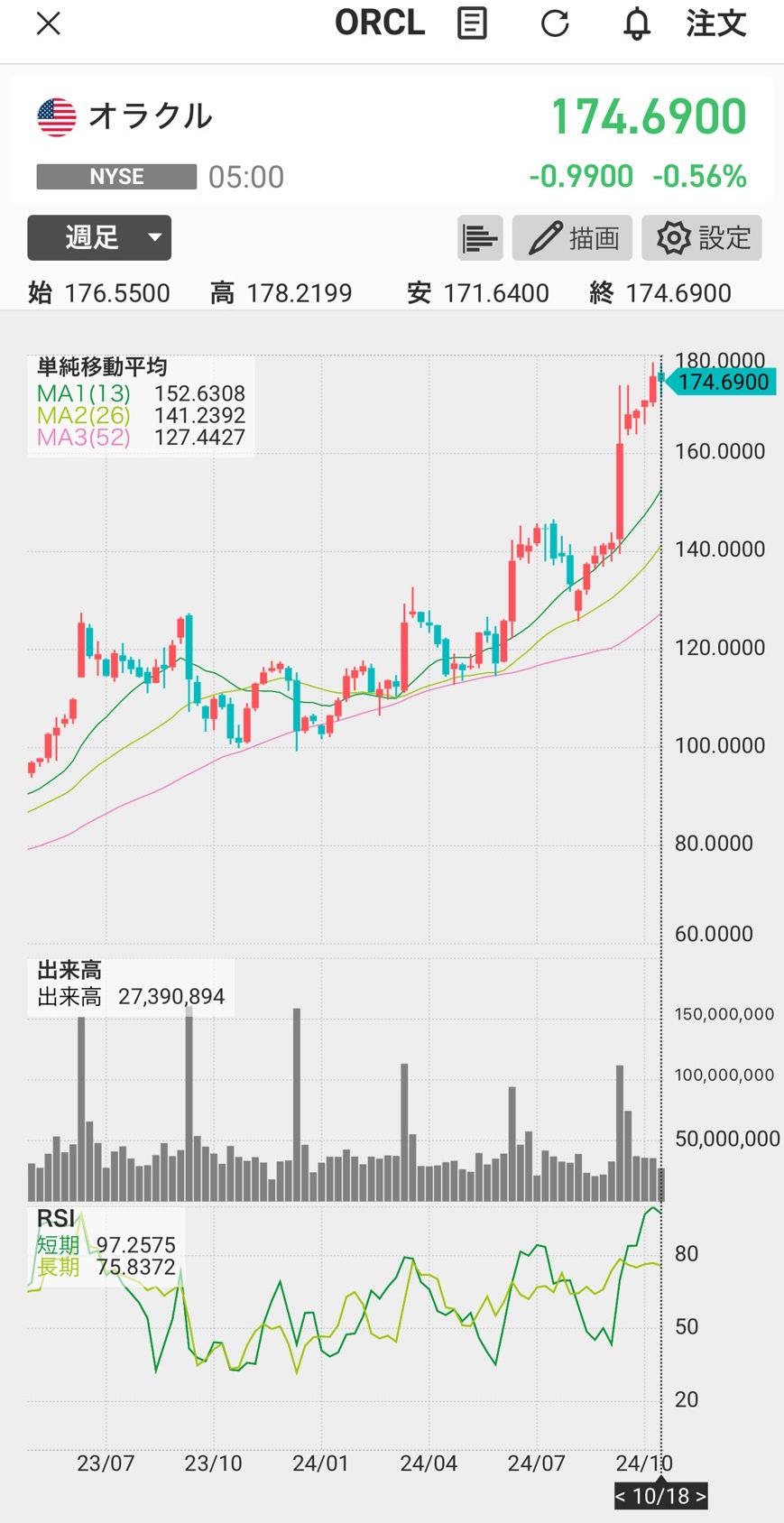784x1523 pixels.
Task: Tap 注文 to place an order
Action: click(716, 23)
